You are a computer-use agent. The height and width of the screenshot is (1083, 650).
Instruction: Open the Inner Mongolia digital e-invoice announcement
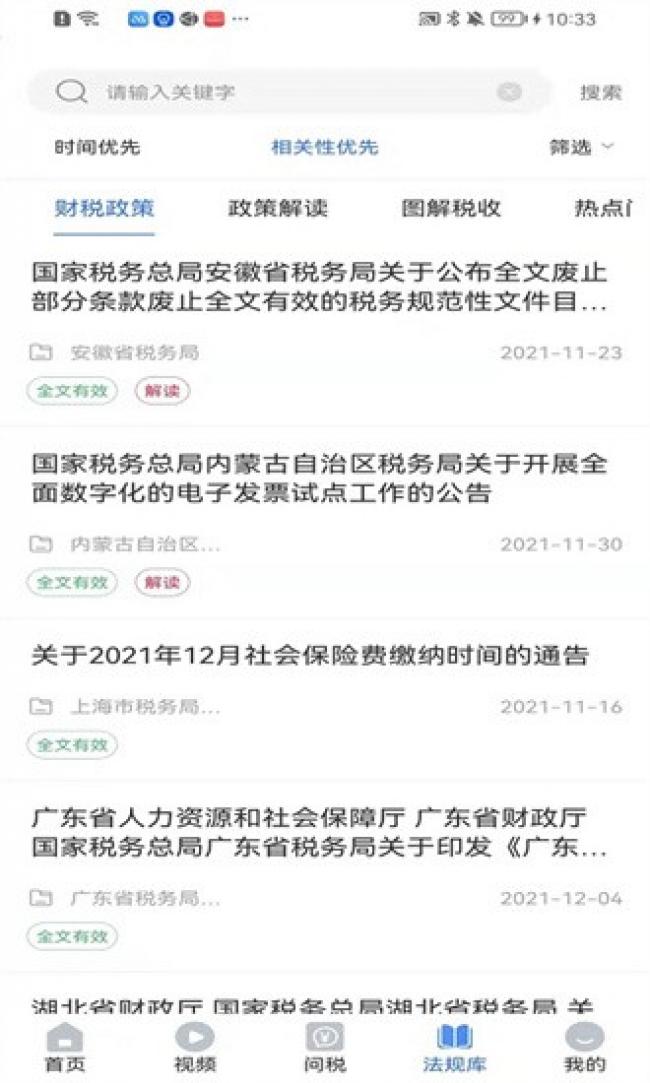click(x=319, y=478)
